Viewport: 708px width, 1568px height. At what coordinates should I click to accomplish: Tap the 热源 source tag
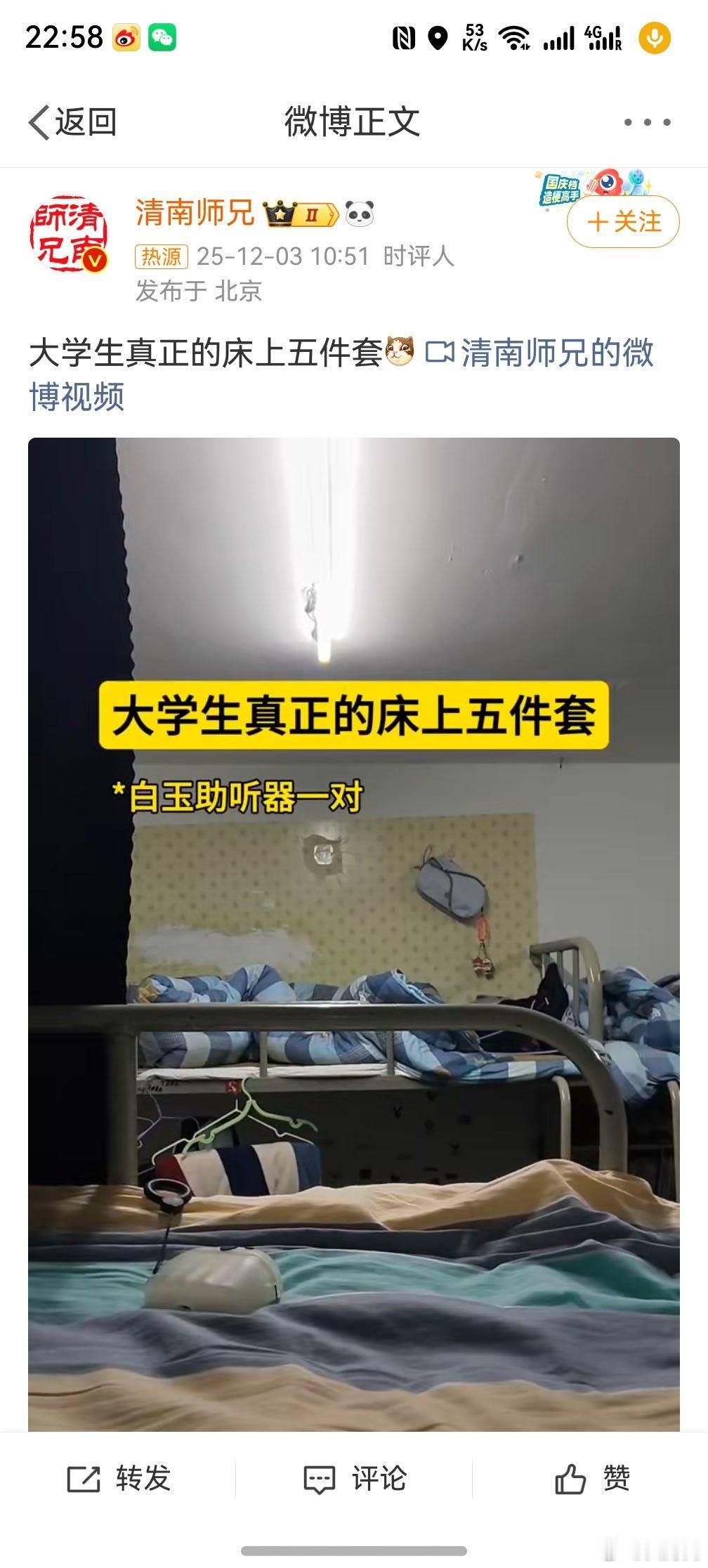coord(162,257)
